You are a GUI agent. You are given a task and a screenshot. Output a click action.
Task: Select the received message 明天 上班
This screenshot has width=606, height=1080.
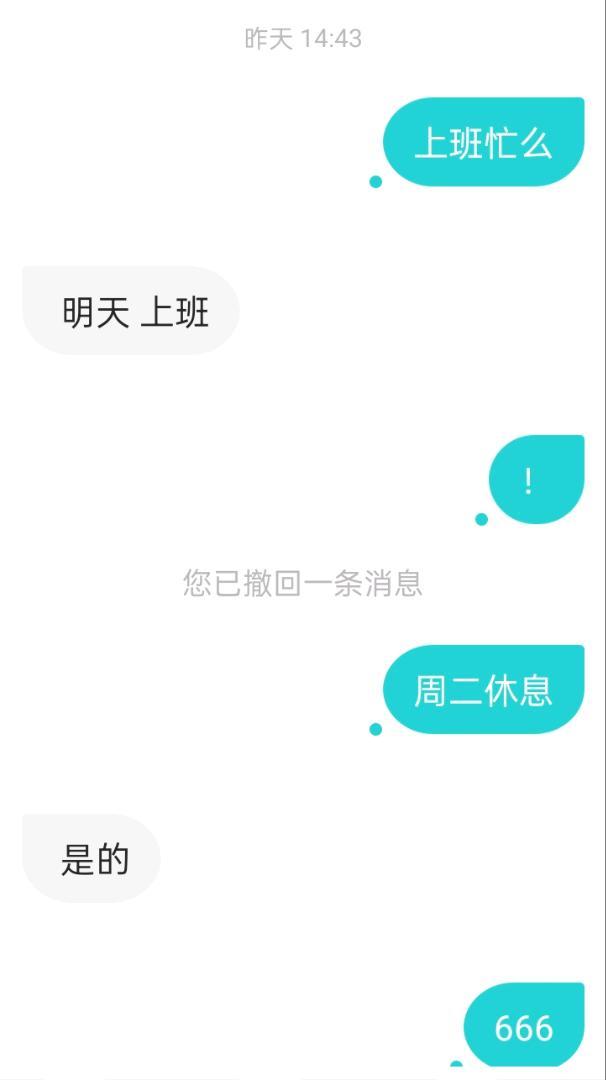132,312
